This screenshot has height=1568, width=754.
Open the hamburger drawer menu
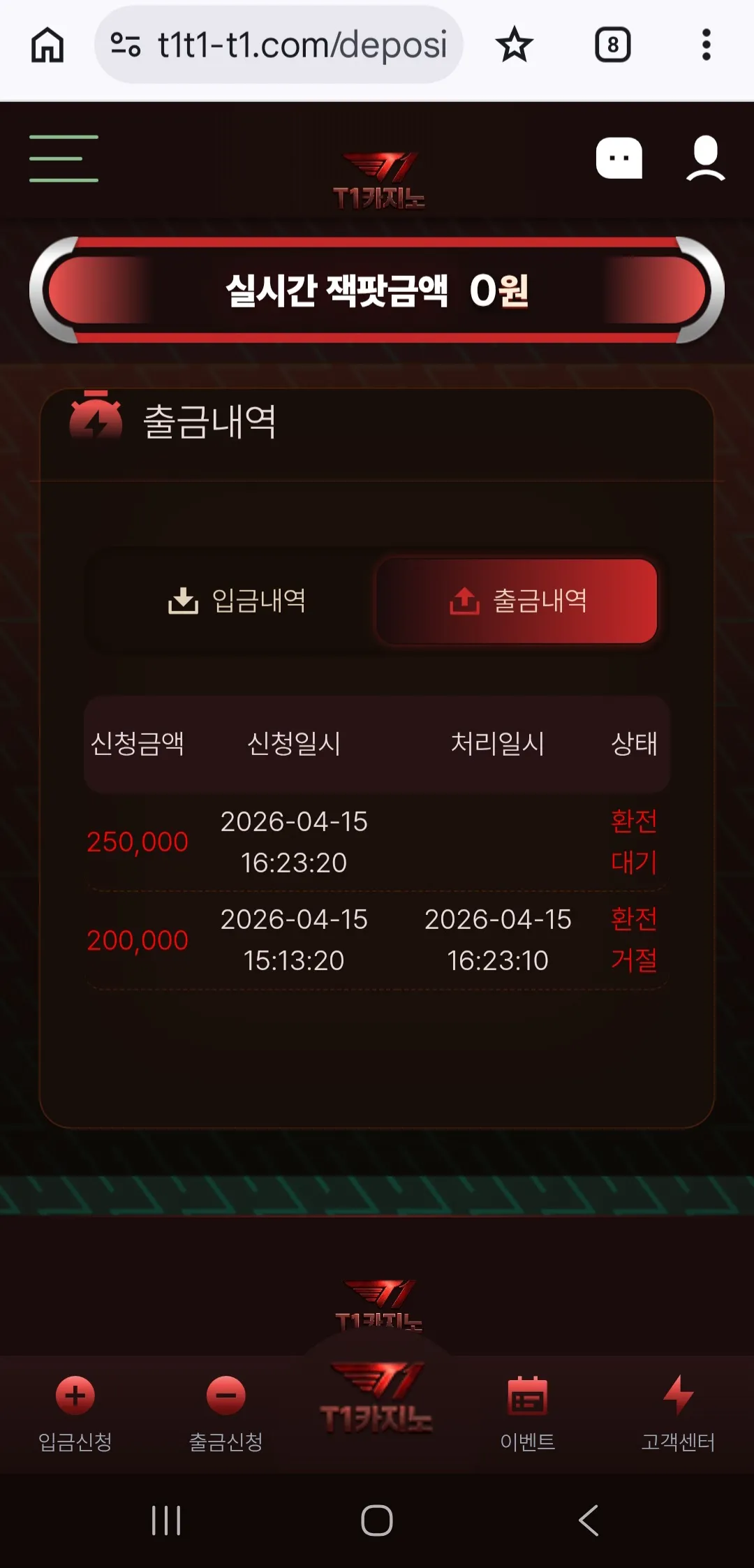point(64,159)
